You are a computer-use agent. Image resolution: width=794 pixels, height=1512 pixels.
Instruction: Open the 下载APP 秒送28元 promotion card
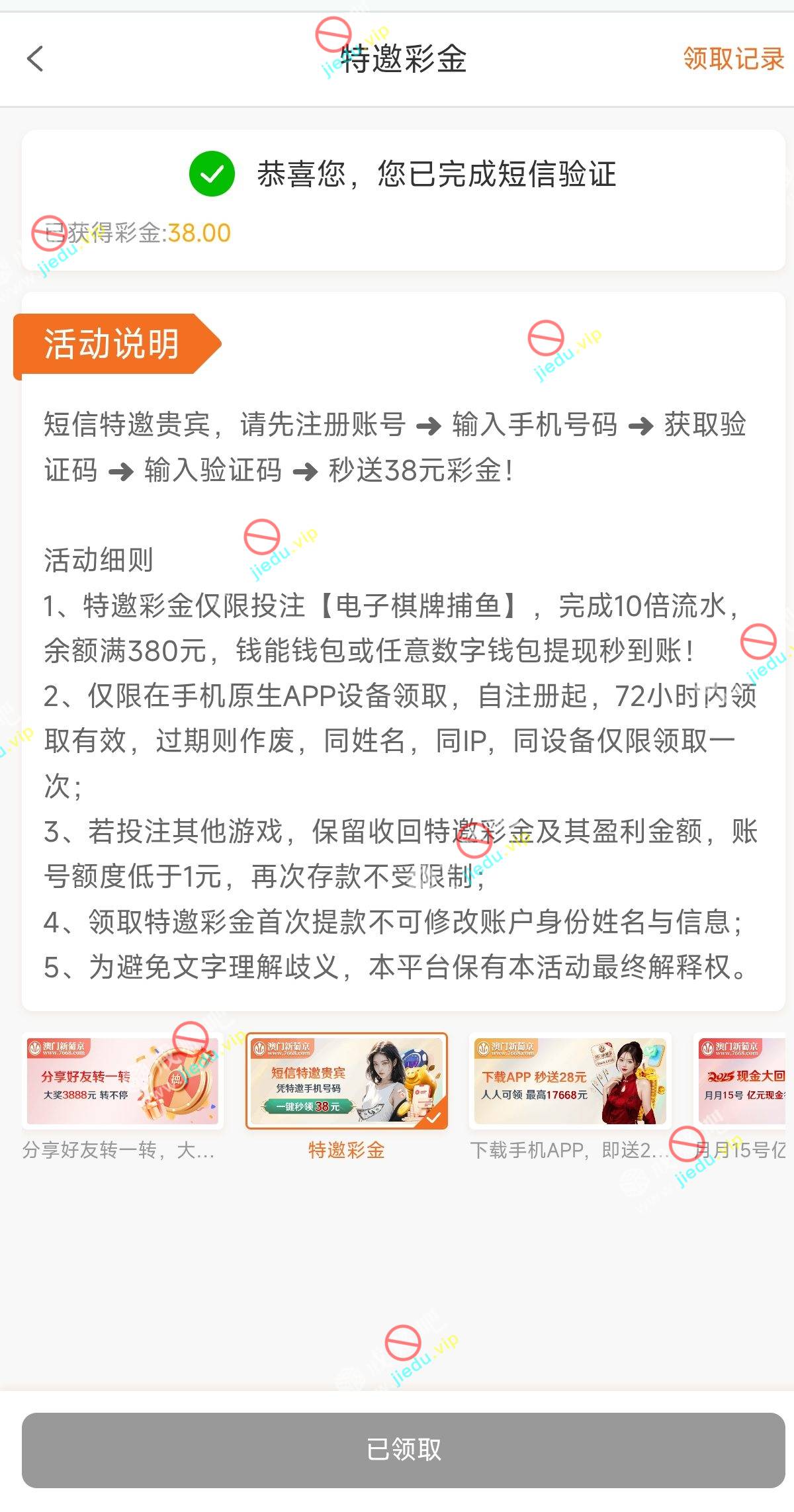[570, 1081]
